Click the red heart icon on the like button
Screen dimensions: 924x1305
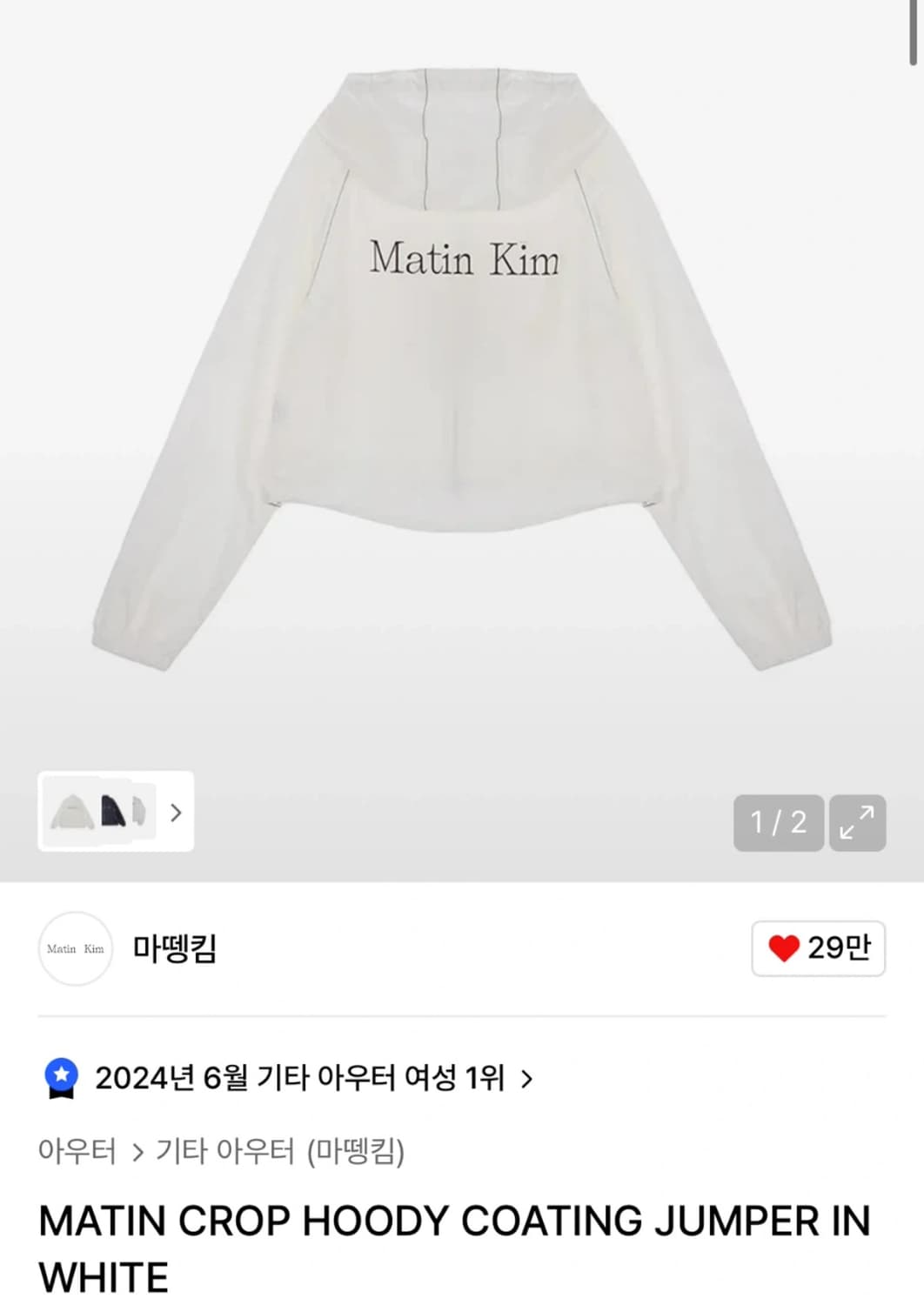click(x=784, y=948)
